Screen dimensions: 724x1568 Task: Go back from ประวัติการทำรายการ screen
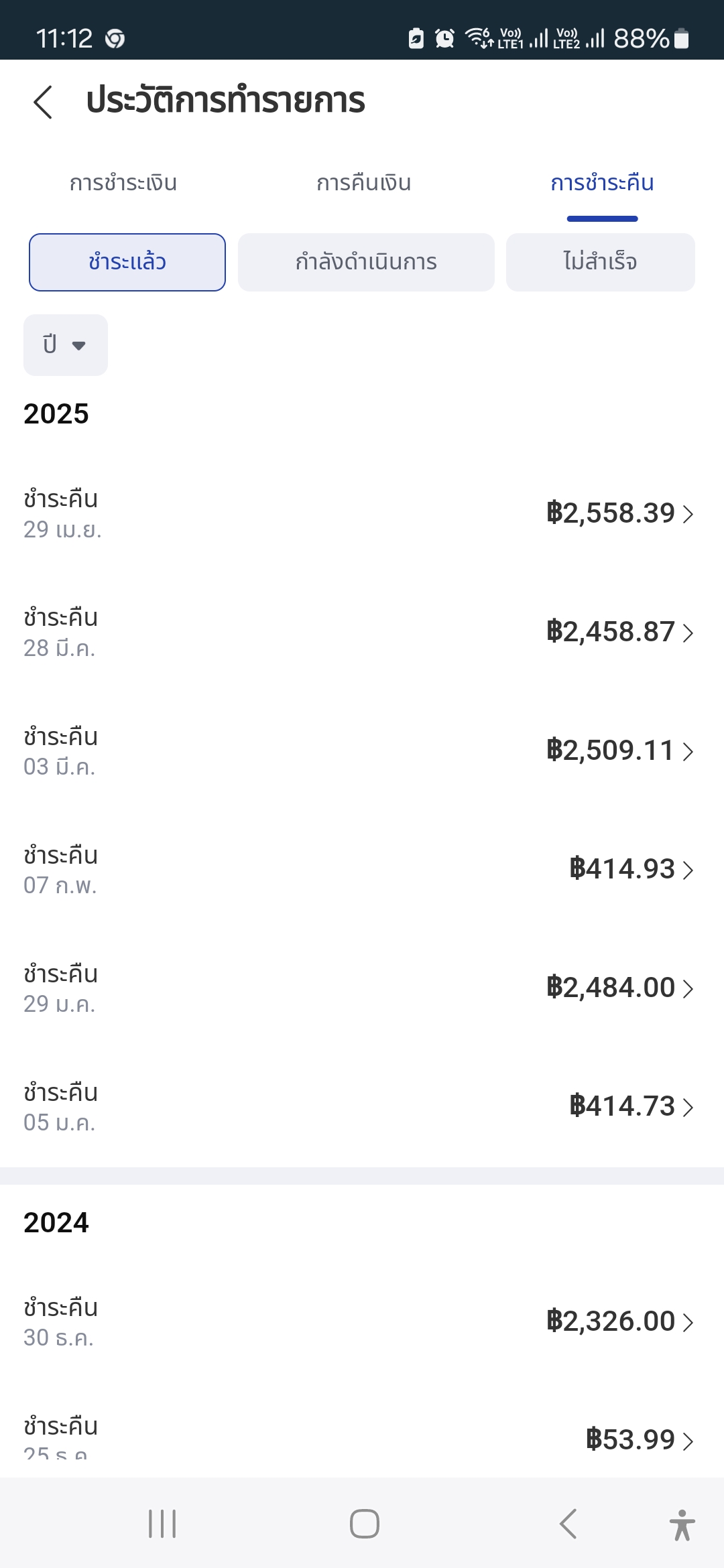pyautogui.click(x=43, y=102)
